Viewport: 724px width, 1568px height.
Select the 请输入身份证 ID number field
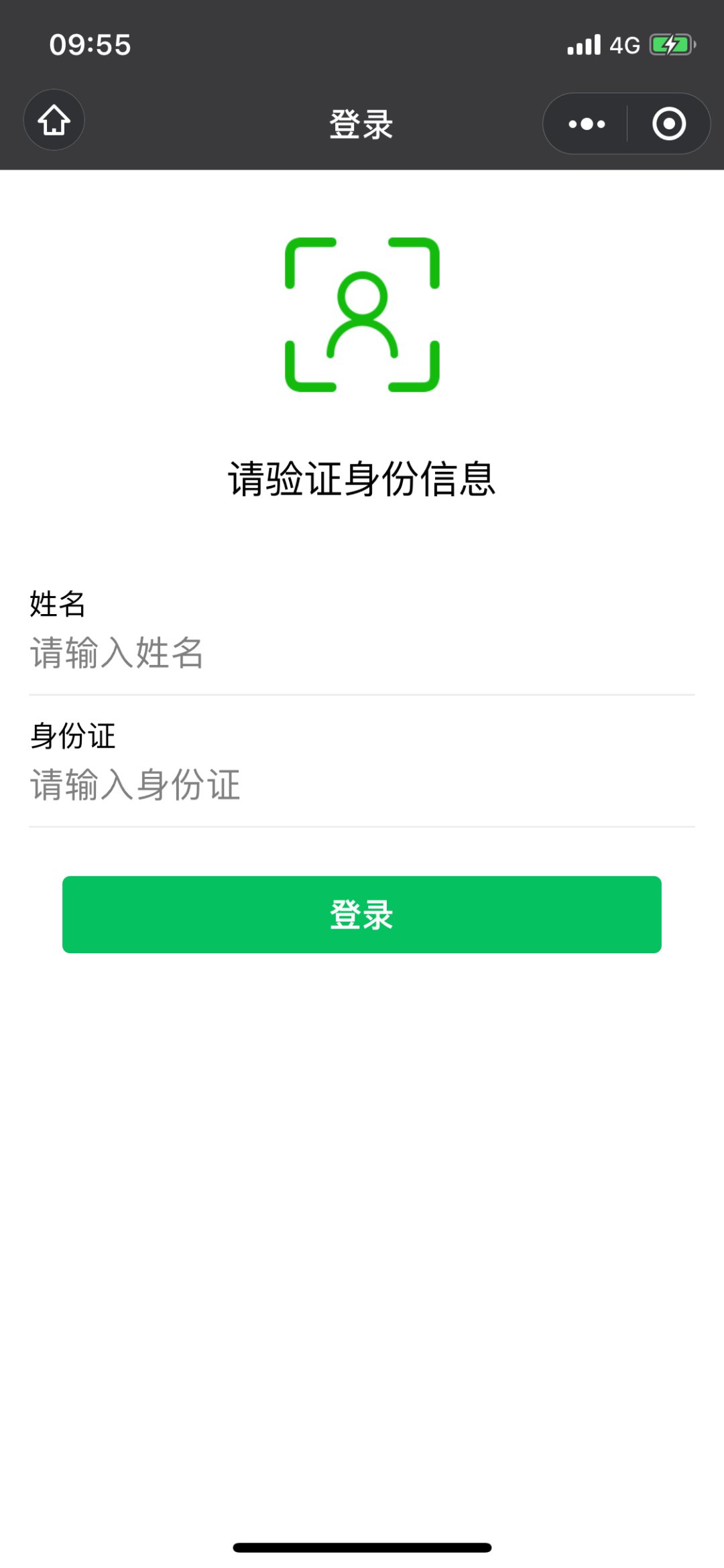tap(362, 785)
